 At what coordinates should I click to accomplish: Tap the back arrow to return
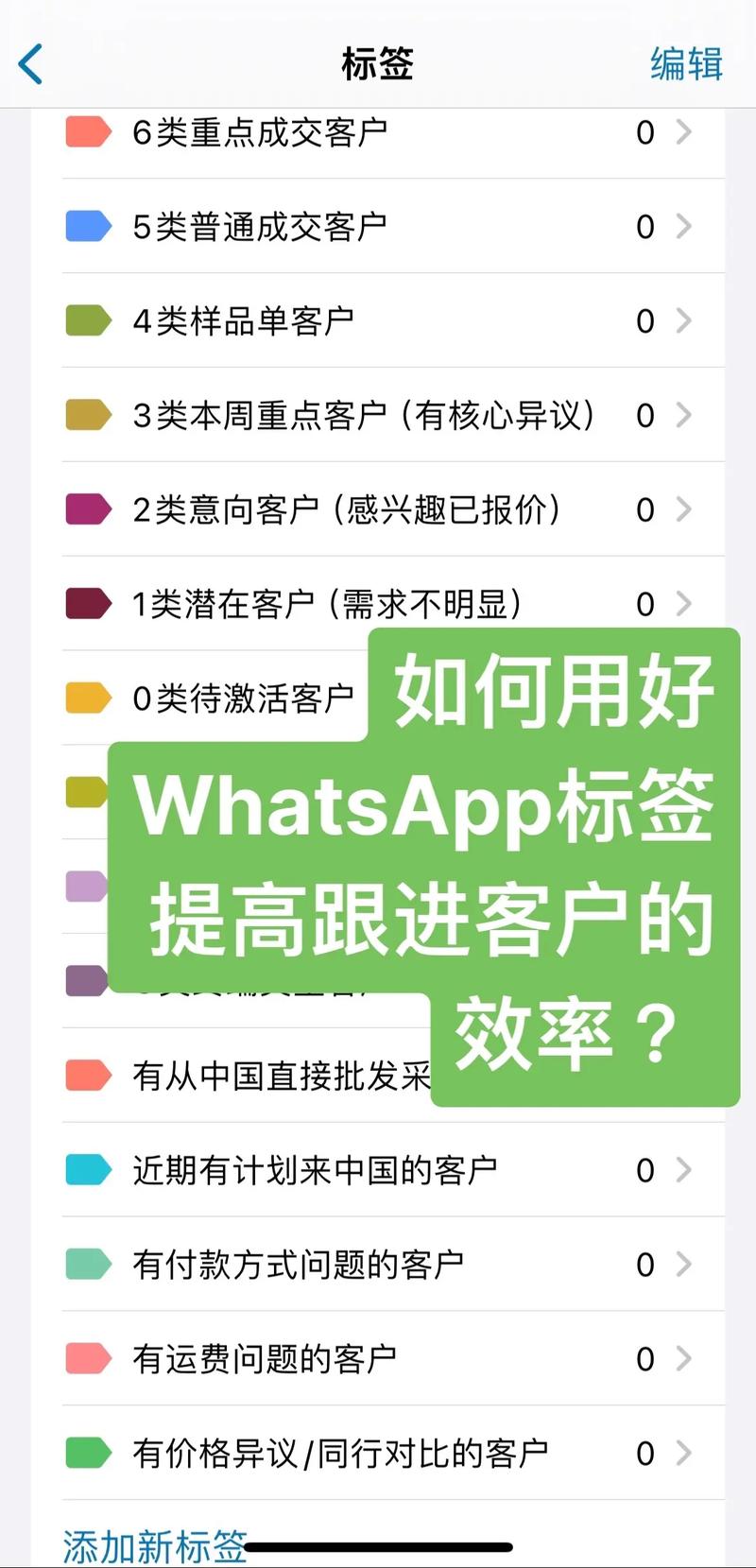click(x=30, y=64)
